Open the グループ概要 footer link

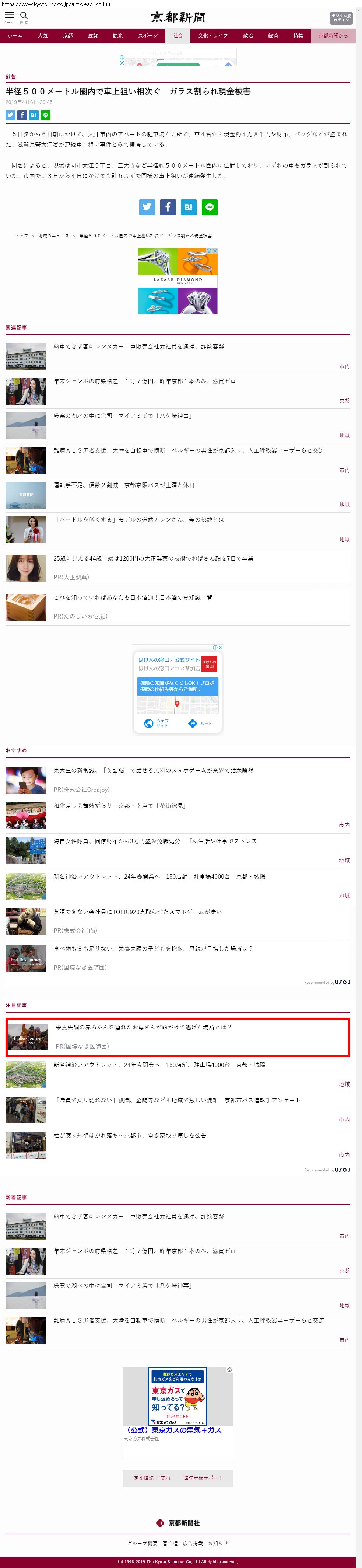point(143,1543)
